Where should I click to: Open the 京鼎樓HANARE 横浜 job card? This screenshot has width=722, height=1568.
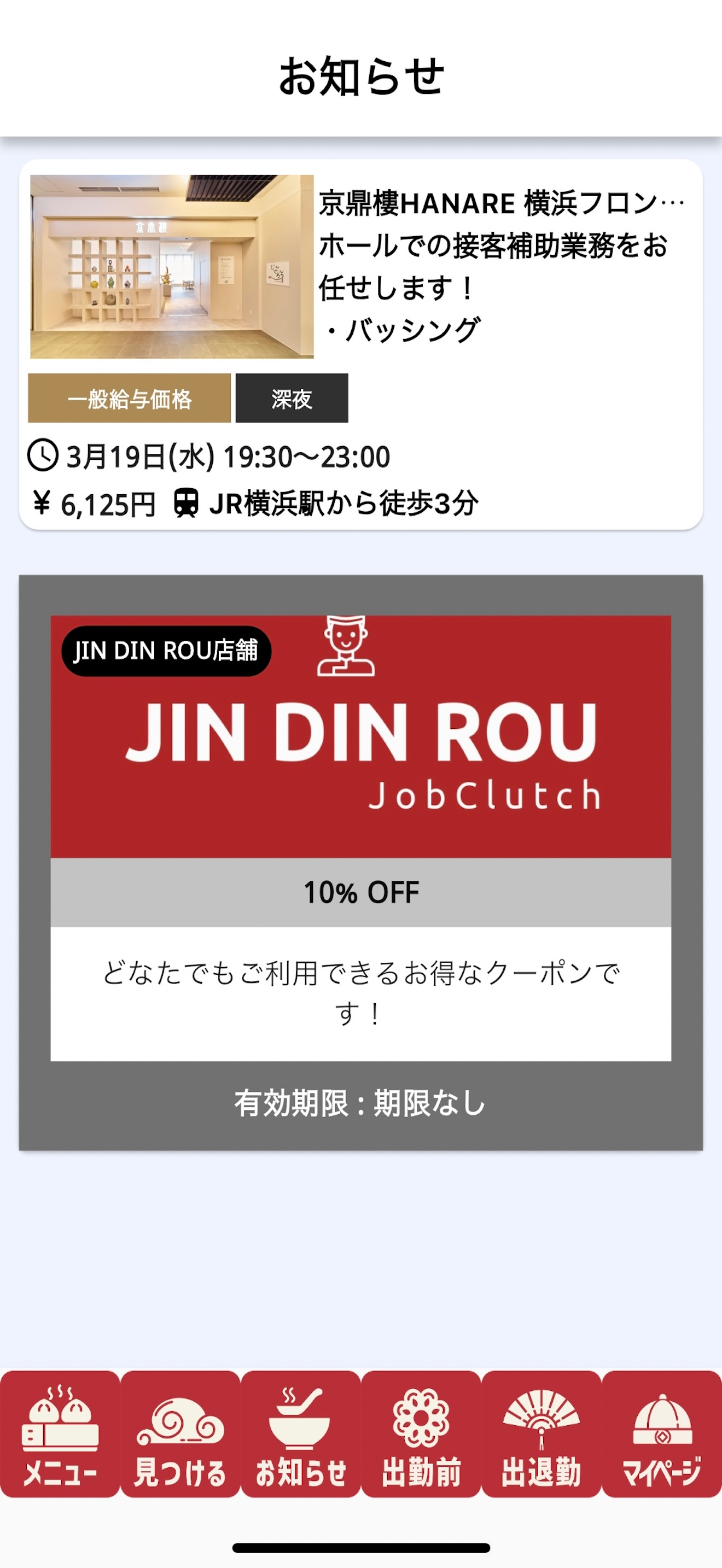pyautogui.click(x=360, y=344)
